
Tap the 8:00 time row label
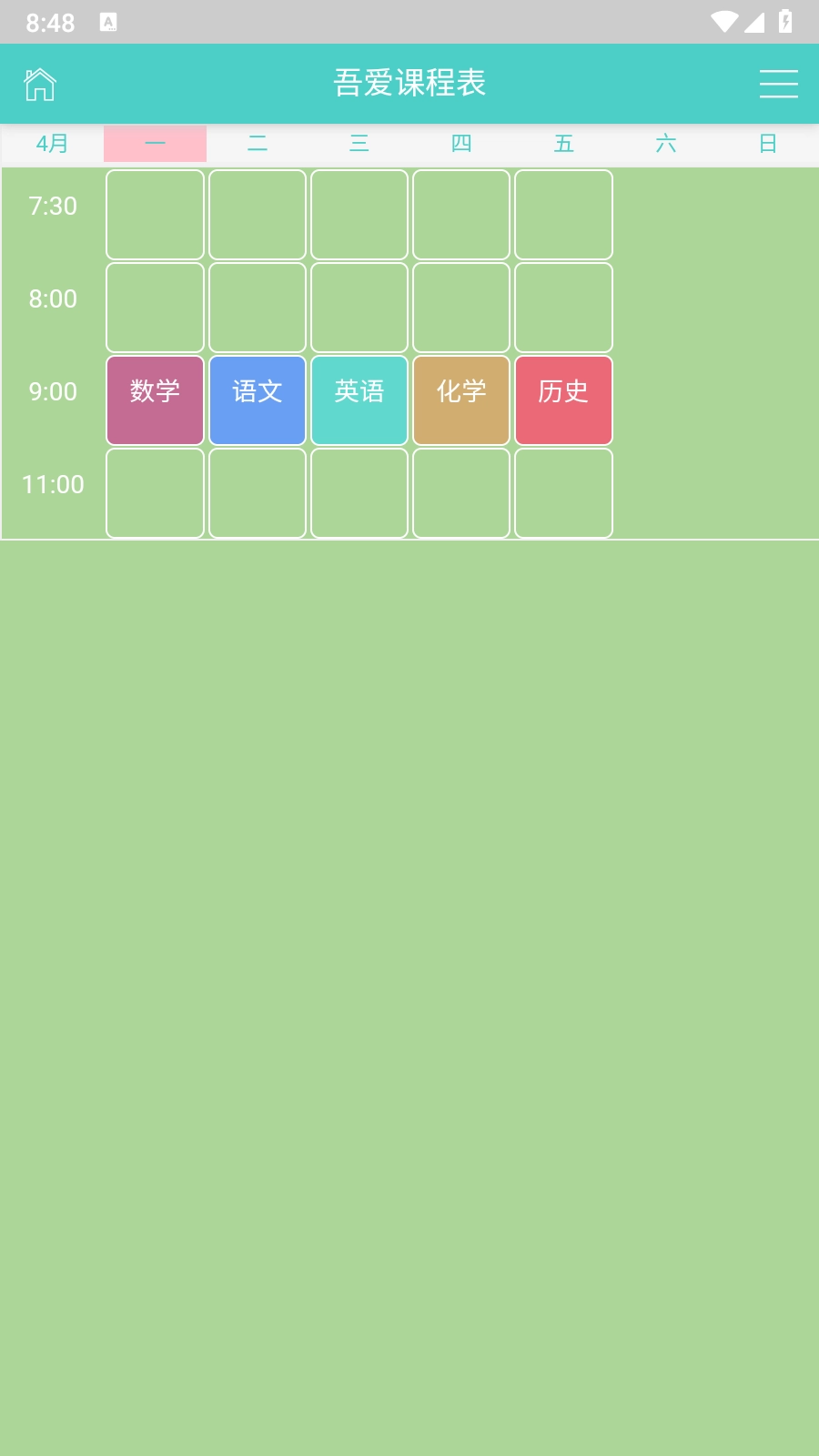(52, 298)
